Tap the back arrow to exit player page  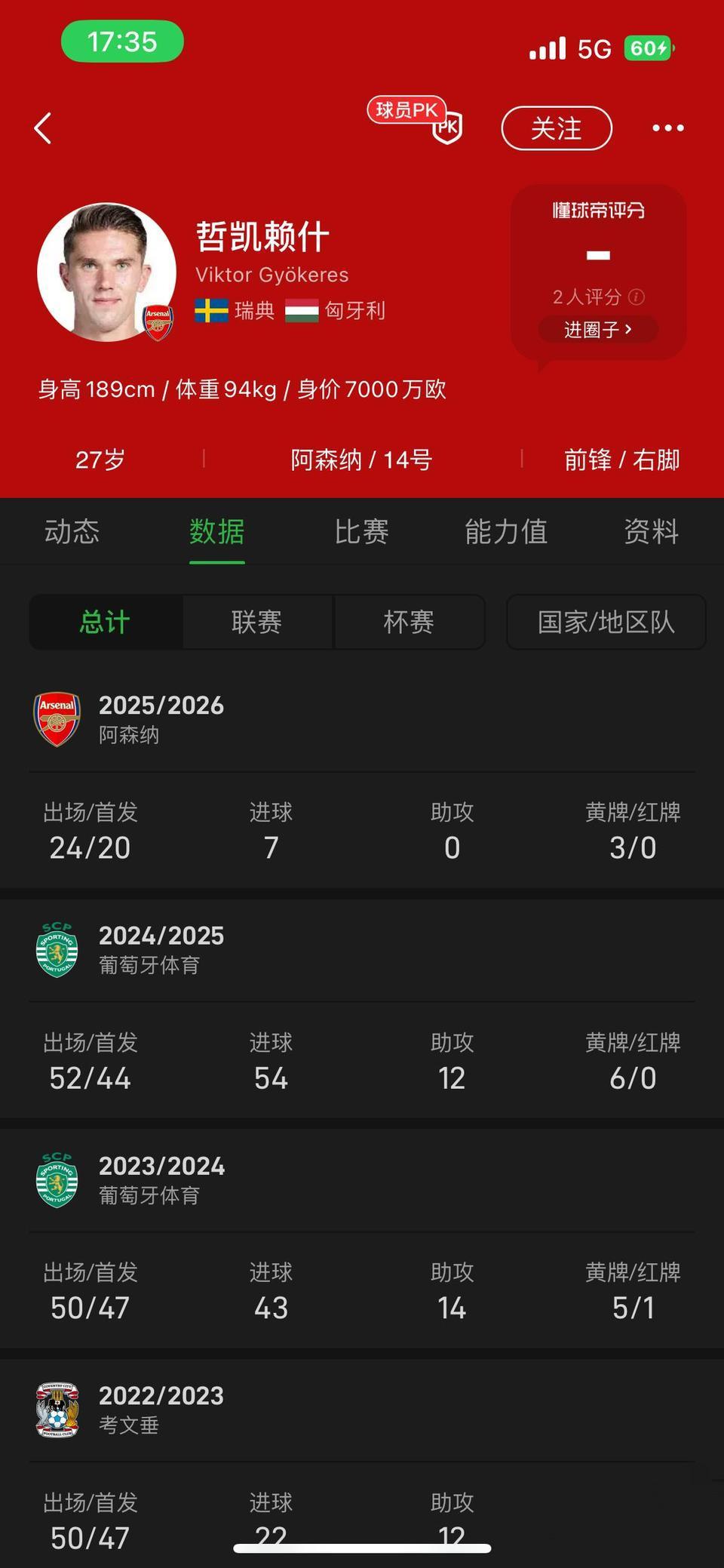pyautogui.click(x=43, y=128)
